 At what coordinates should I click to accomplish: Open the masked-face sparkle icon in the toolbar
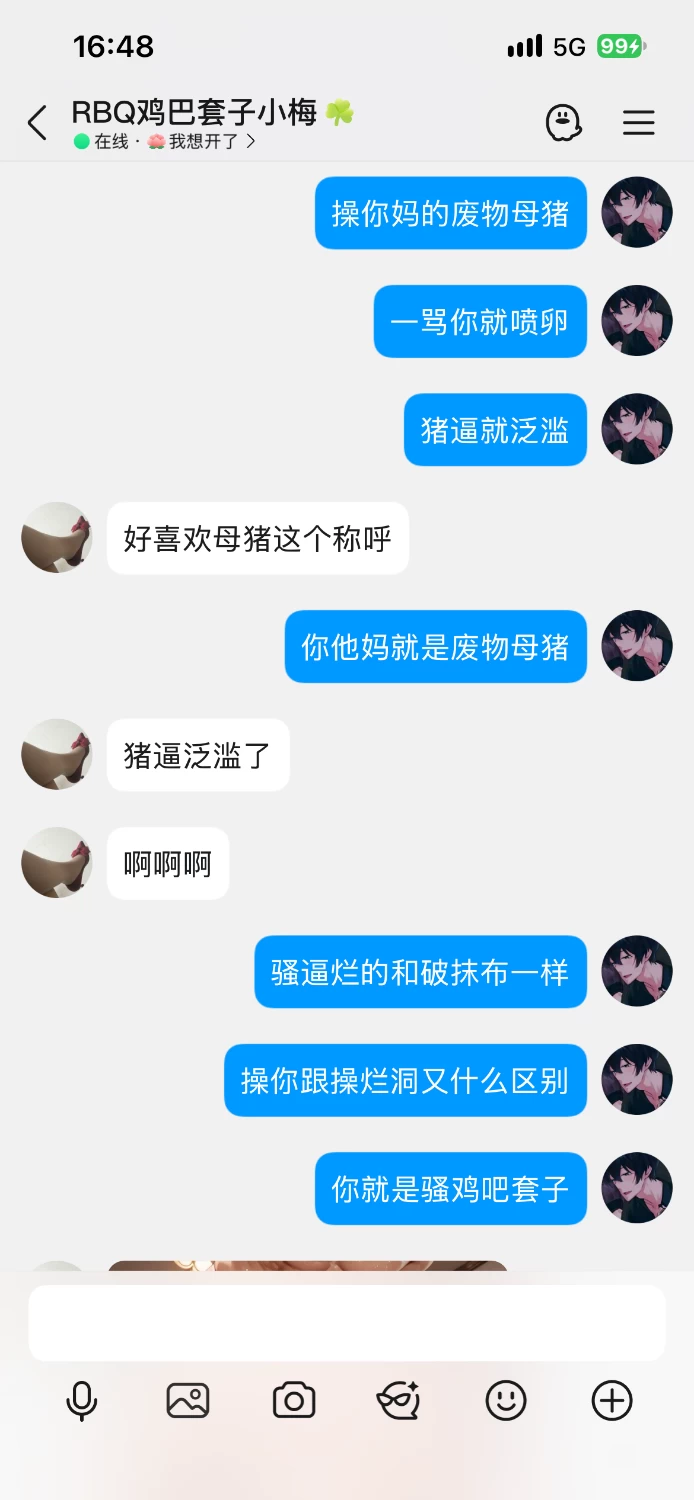(x=399, y=1400)
